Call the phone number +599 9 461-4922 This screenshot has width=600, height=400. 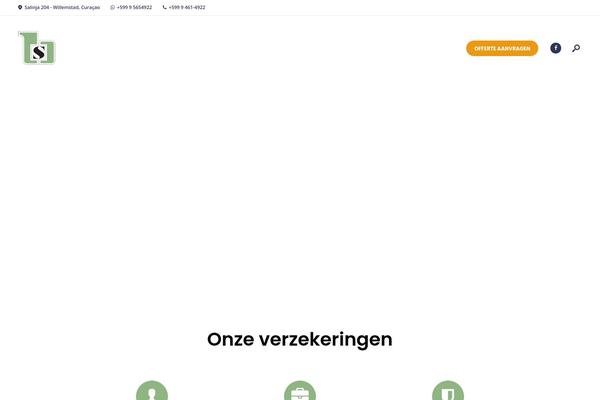(187, 7)
